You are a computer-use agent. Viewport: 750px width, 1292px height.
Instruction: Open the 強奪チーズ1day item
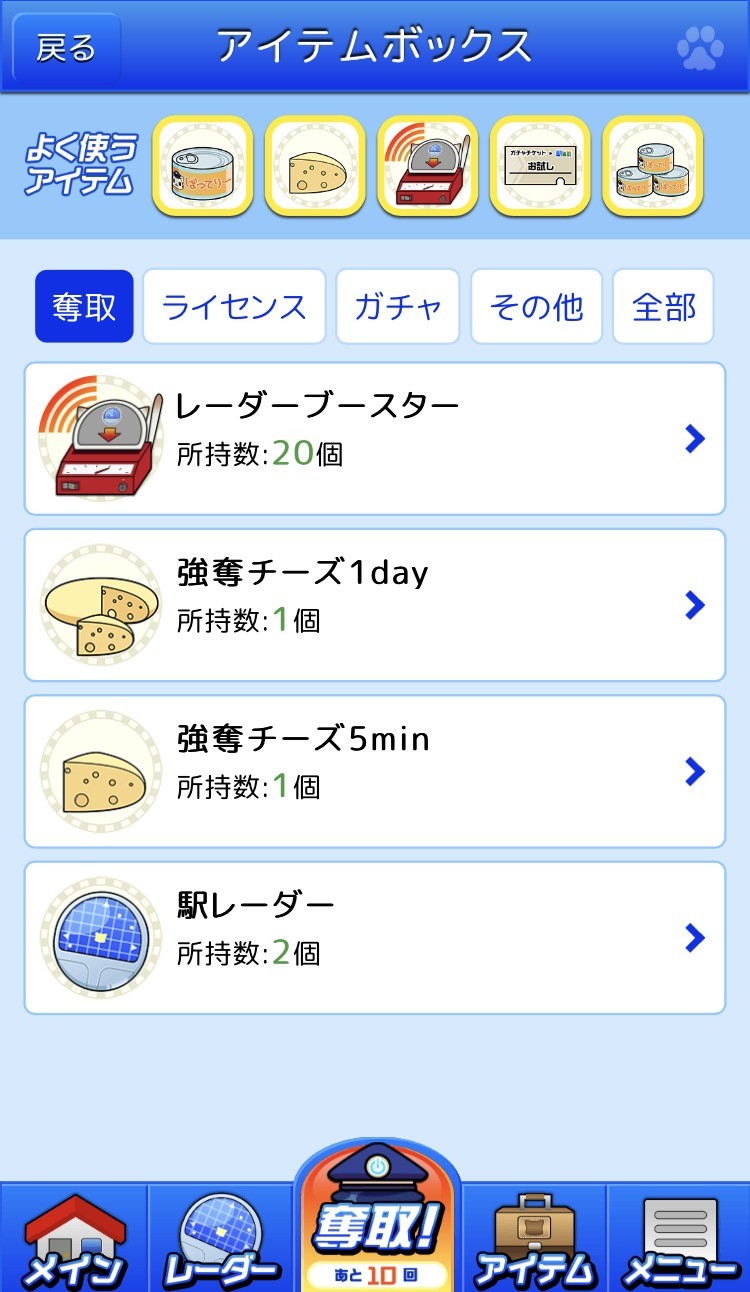point(374,605)
